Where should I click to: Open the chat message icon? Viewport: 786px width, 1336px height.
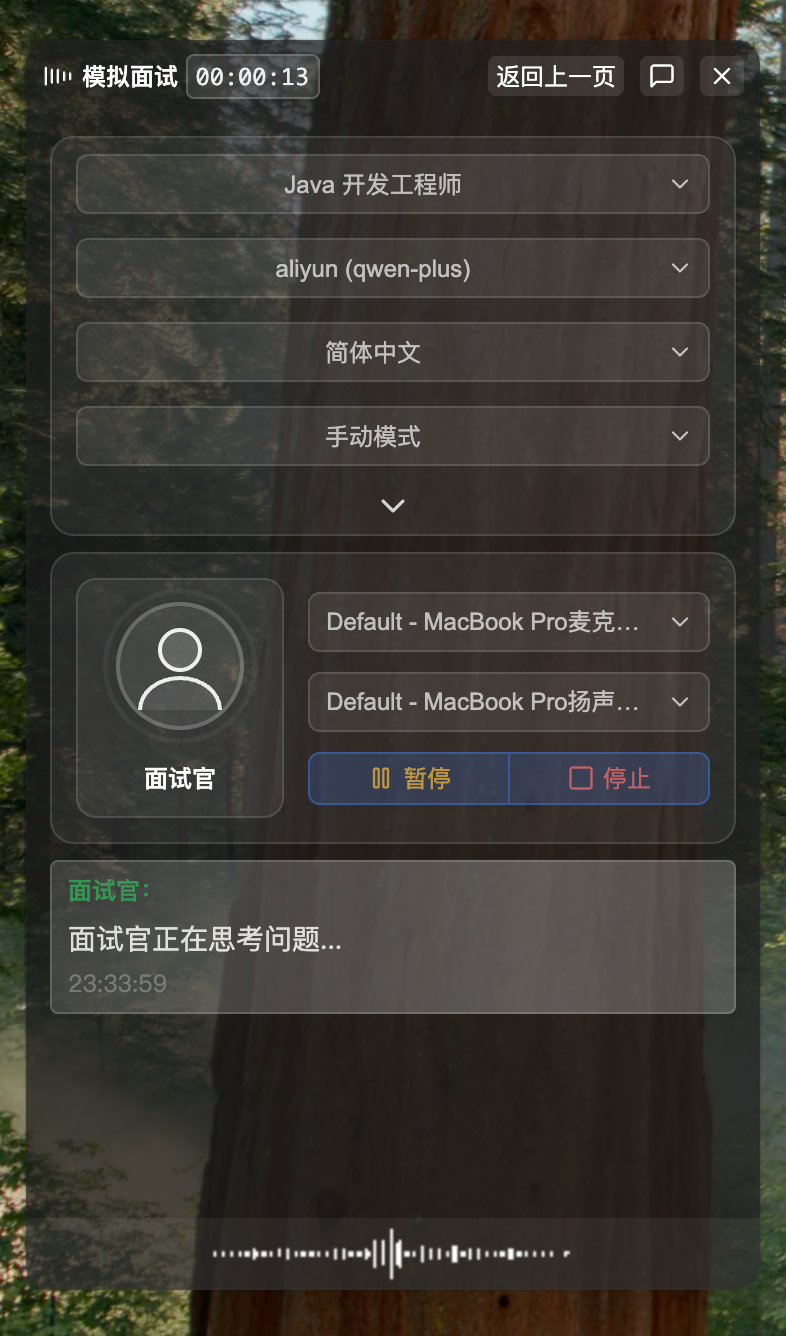pos(662,77)
